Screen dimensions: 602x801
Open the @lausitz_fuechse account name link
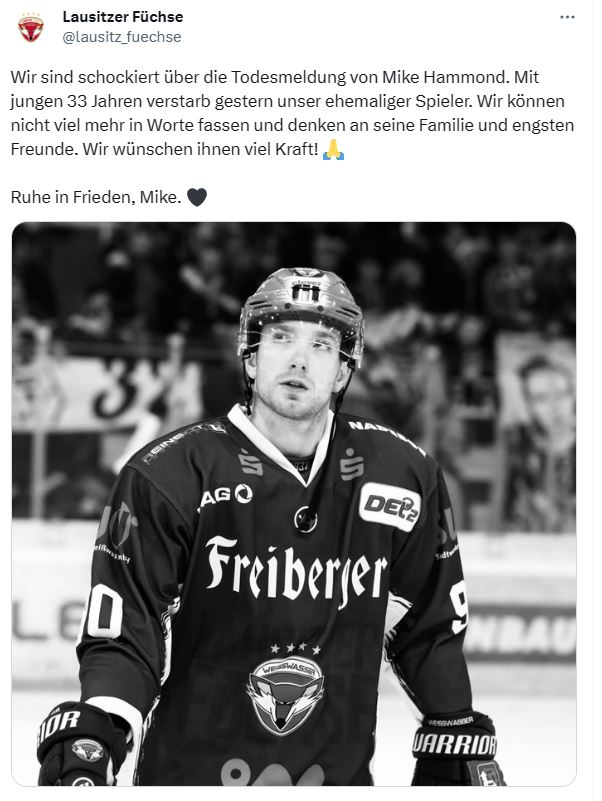pyautogui.click(x=122, y=37)
